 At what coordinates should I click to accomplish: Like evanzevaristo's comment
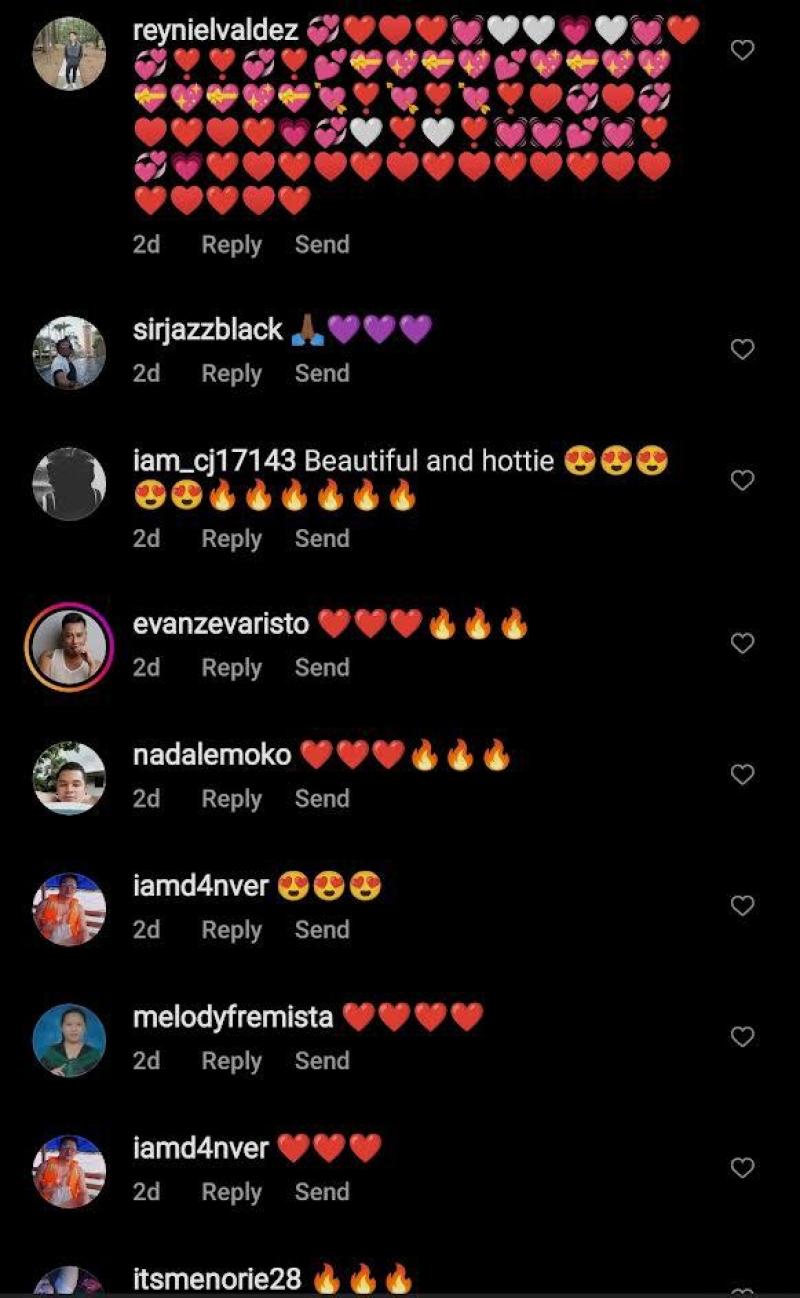coord(742,643)
